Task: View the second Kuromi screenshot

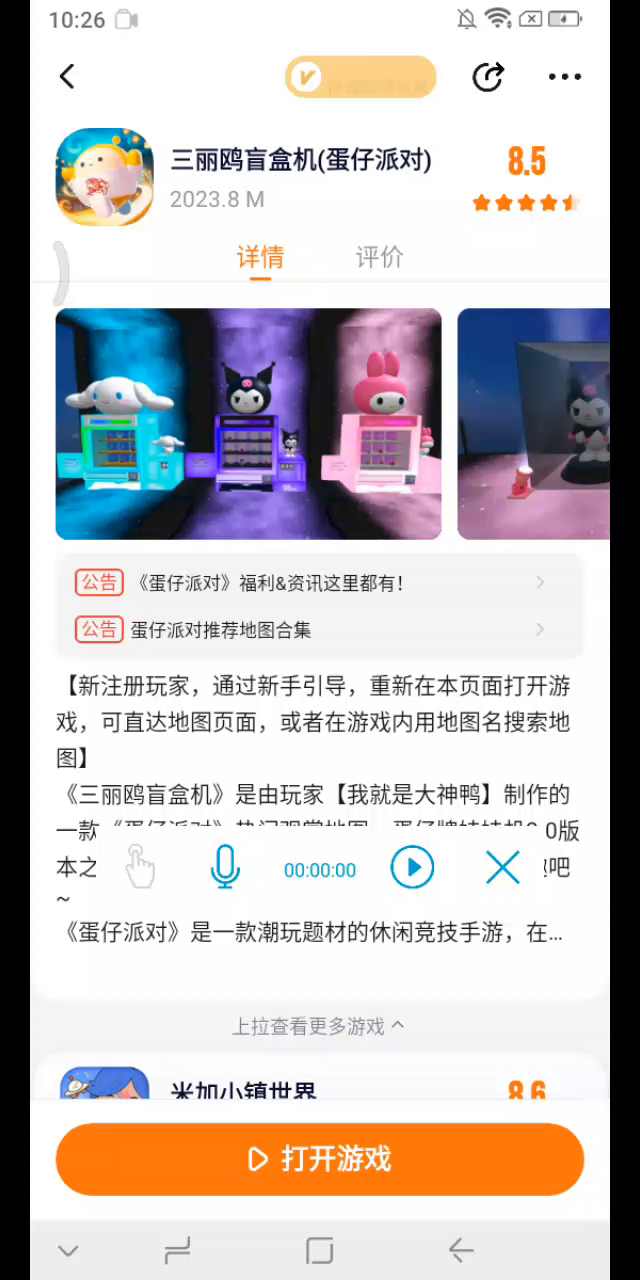Action: [x=534, y=424]
